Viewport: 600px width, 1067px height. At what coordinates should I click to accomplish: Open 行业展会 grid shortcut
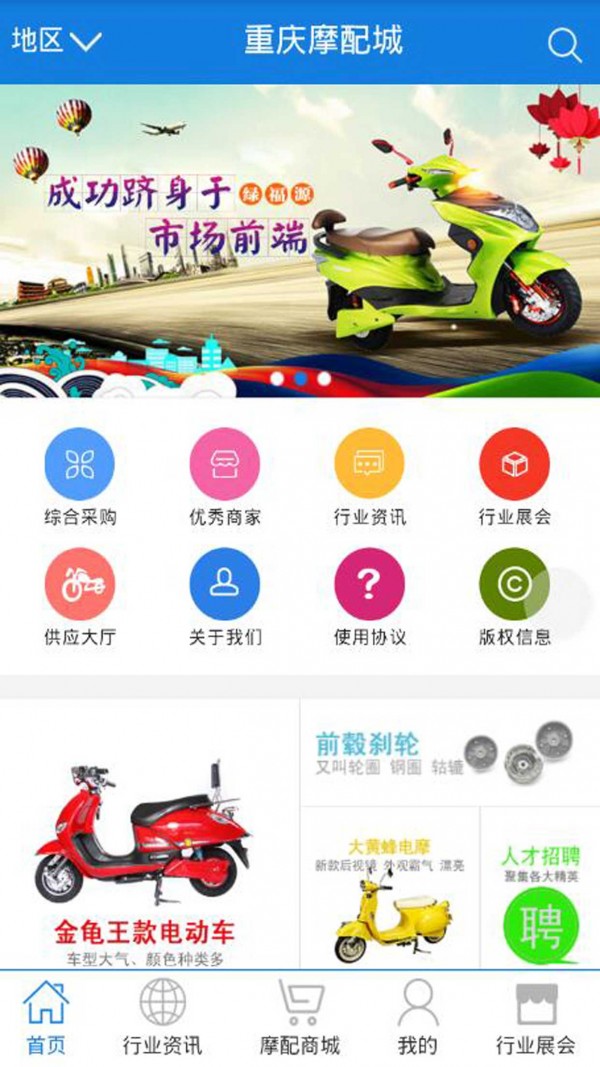(514, 477)
